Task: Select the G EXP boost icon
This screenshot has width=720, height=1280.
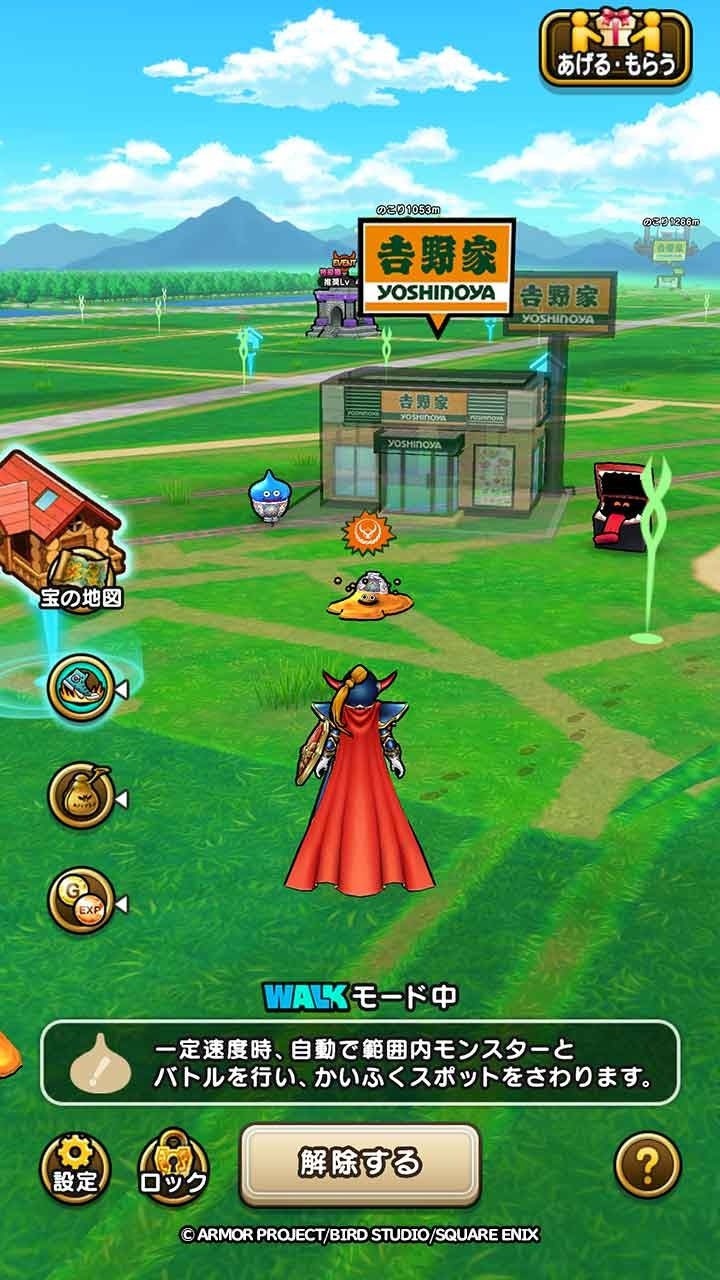Action: (x=81, y=900)
